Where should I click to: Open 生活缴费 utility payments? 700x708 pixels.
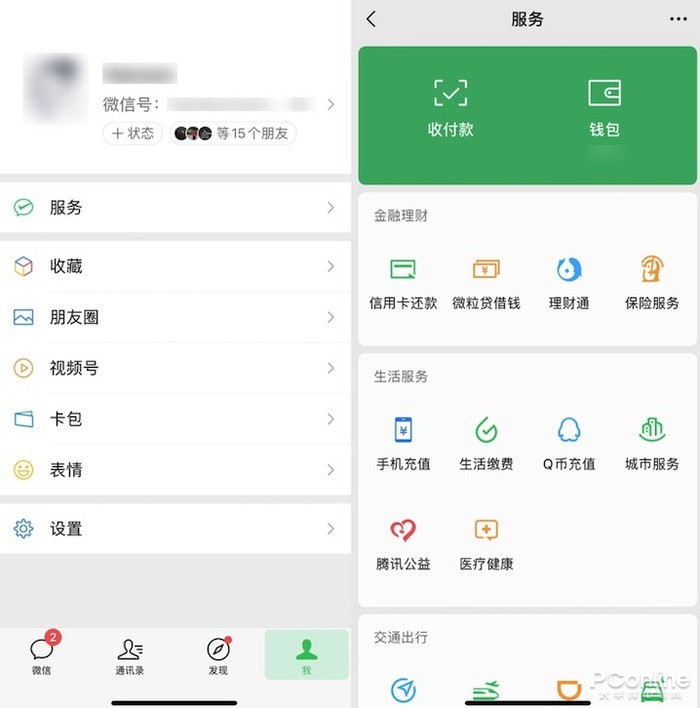point(486,443)
